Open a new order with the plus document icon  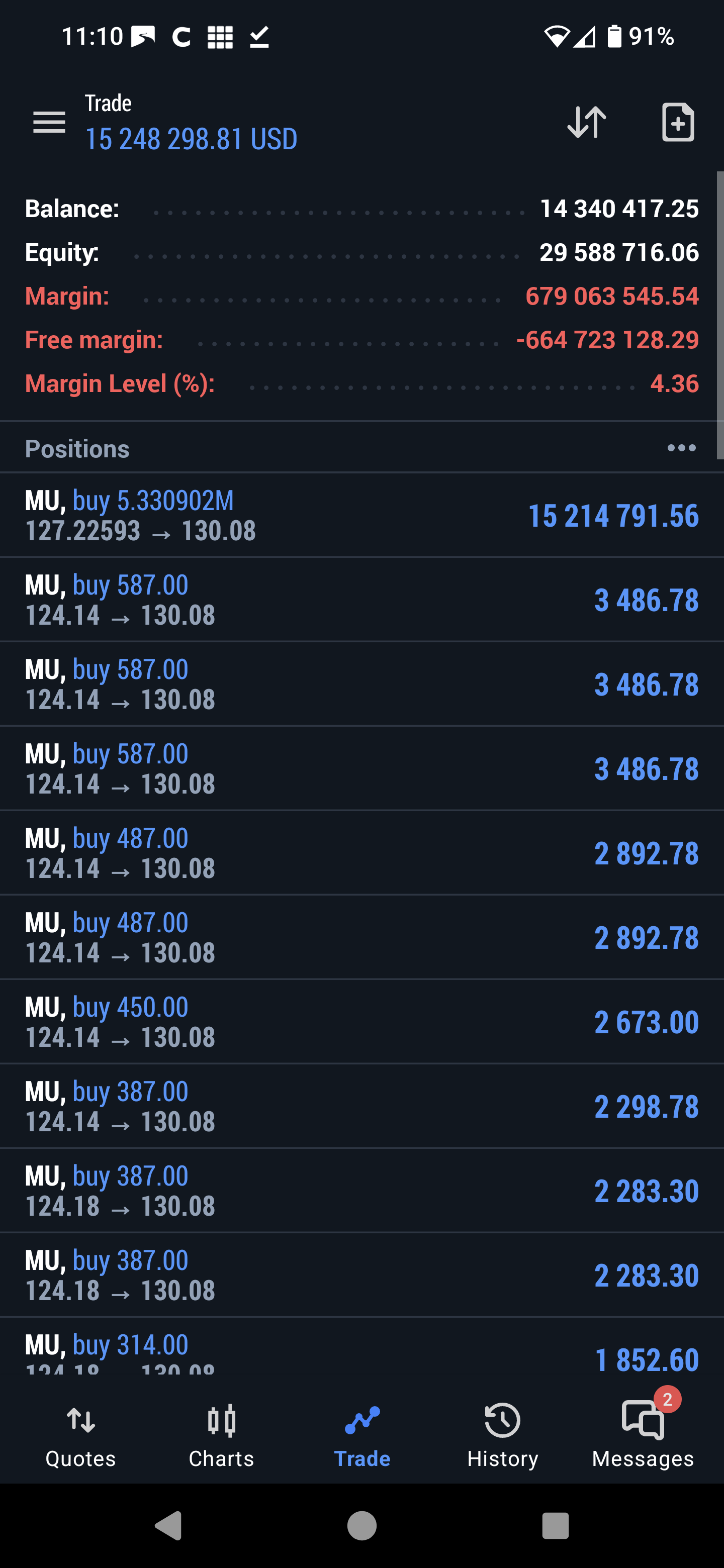pyautogui.click(x=678, y=122)
